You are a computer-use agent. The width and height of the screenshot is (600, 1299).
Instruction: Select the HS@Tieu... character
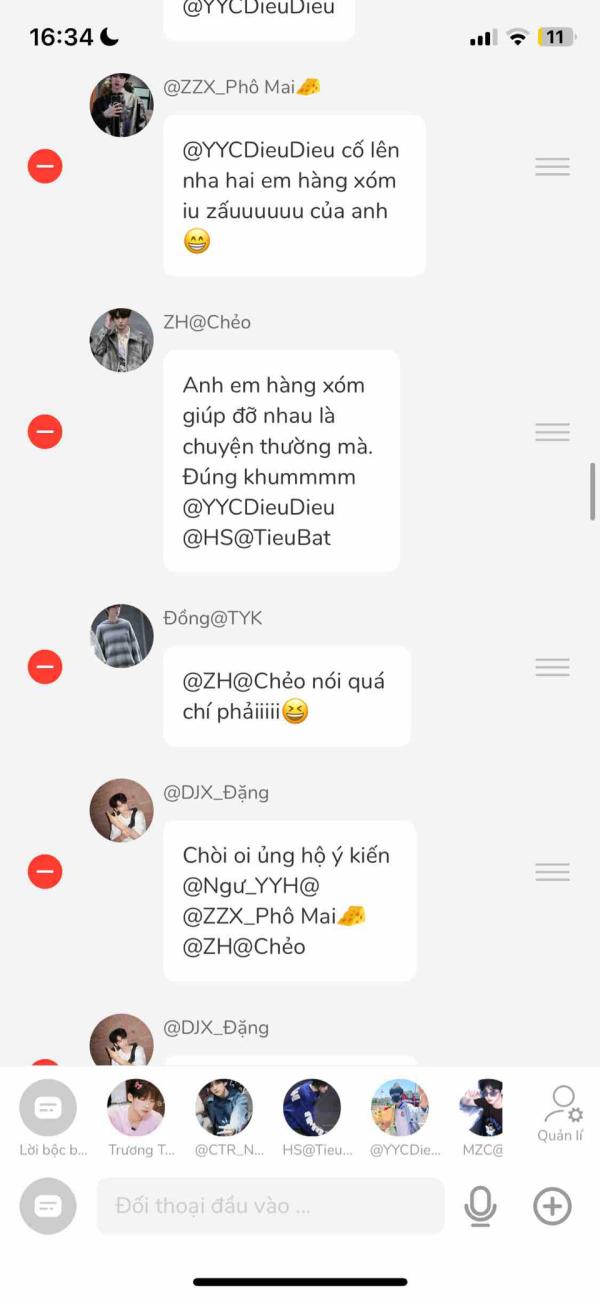tap(312, 1108)
